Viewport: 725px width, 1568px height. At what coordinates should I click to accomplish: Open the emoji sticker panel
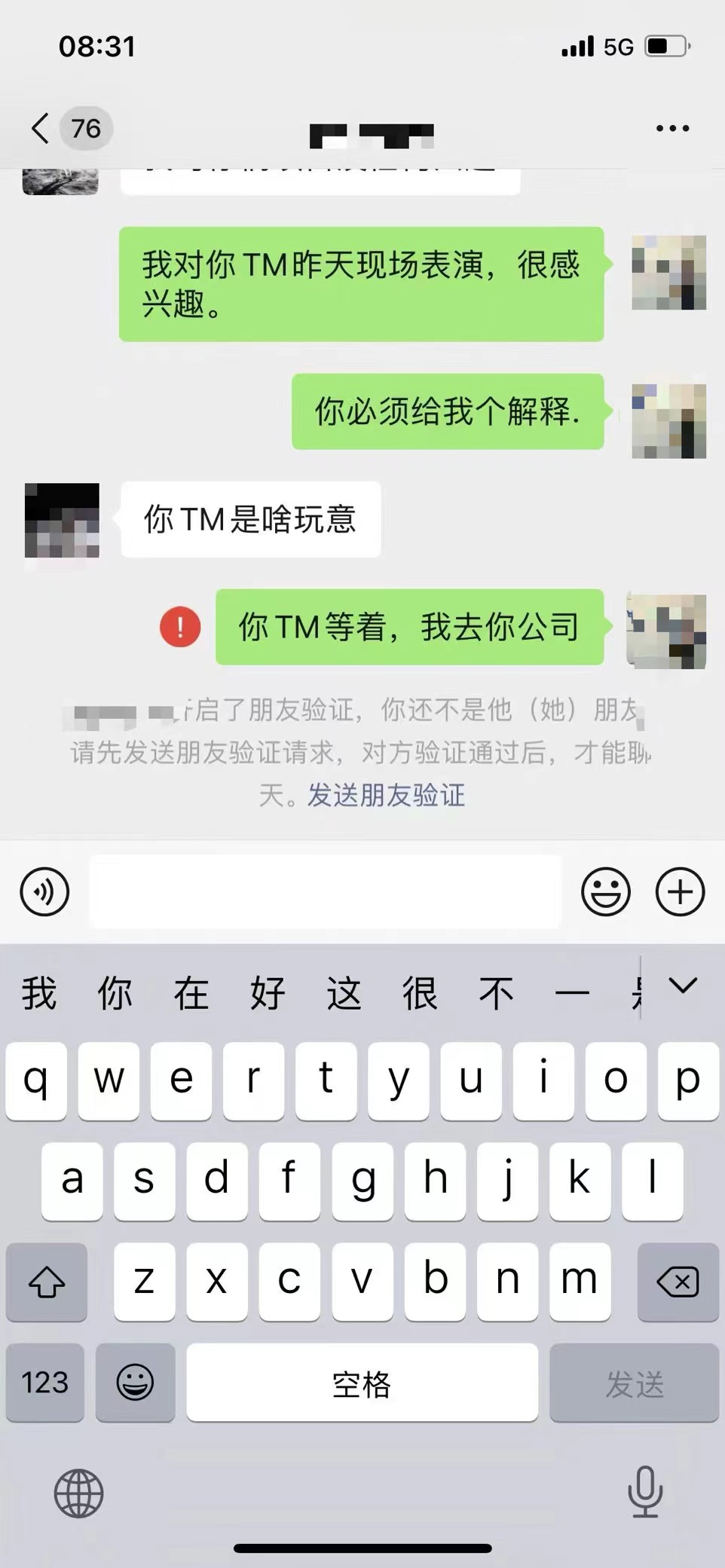click(x=605, y=892)
